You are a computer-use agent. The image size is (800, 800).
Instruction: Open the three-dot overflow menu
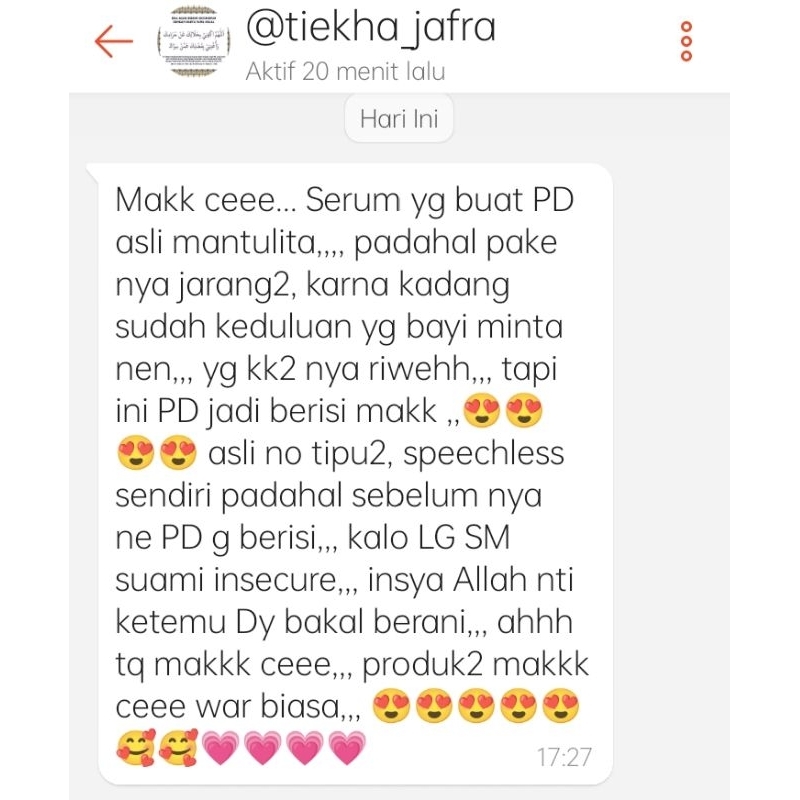click(686, 41)
